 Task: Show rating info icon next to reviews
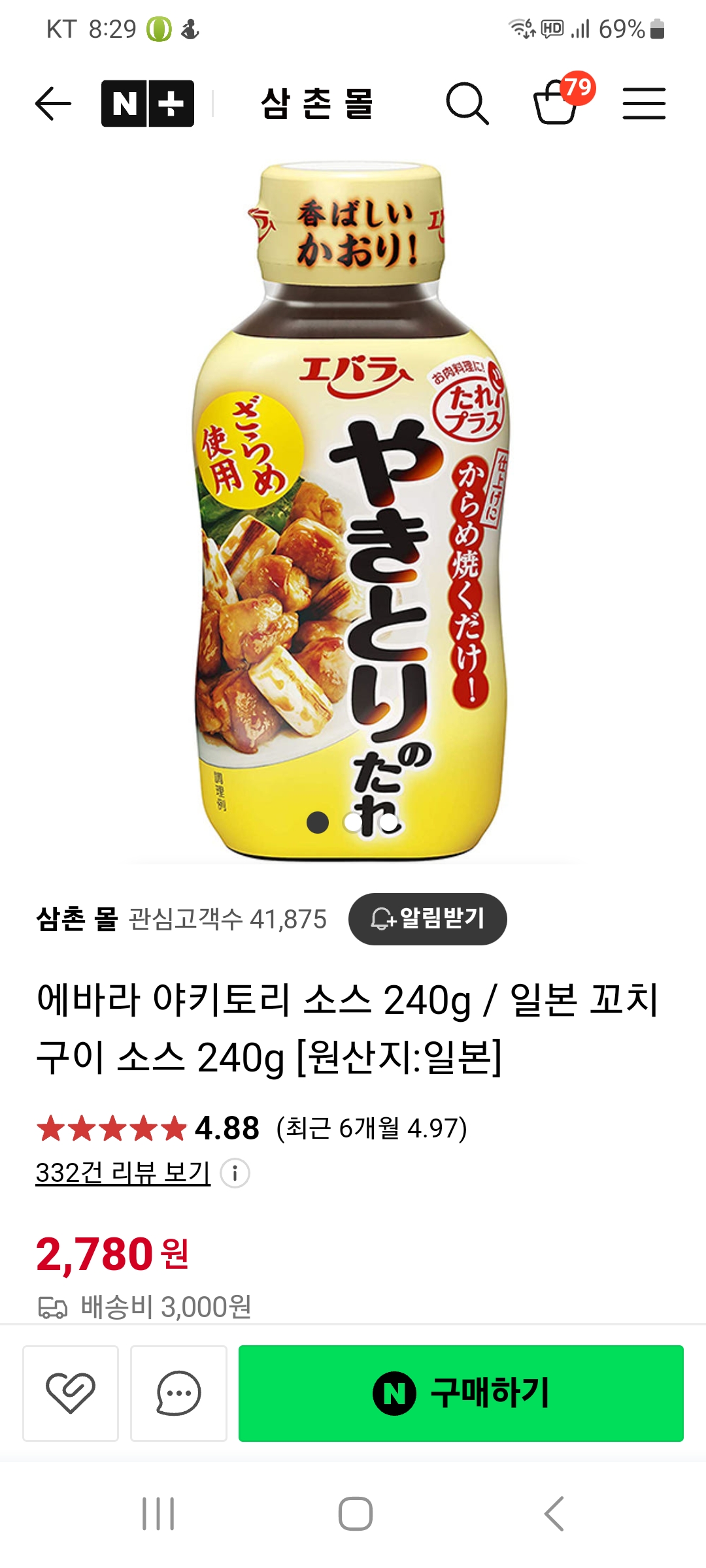coord(235,1173)
